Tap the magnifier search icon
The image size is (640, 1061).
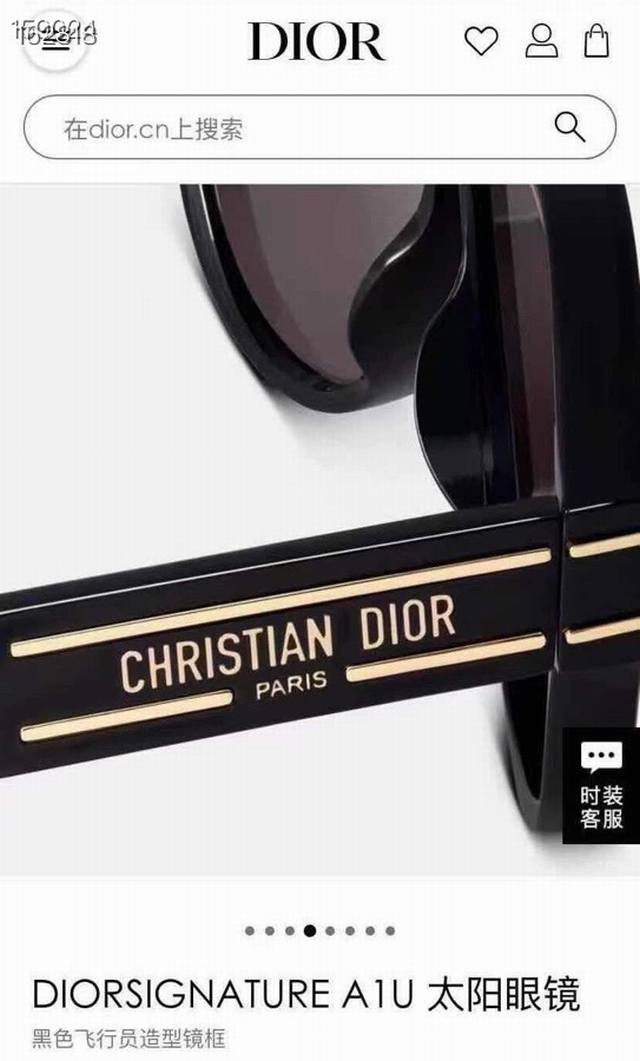569,127
